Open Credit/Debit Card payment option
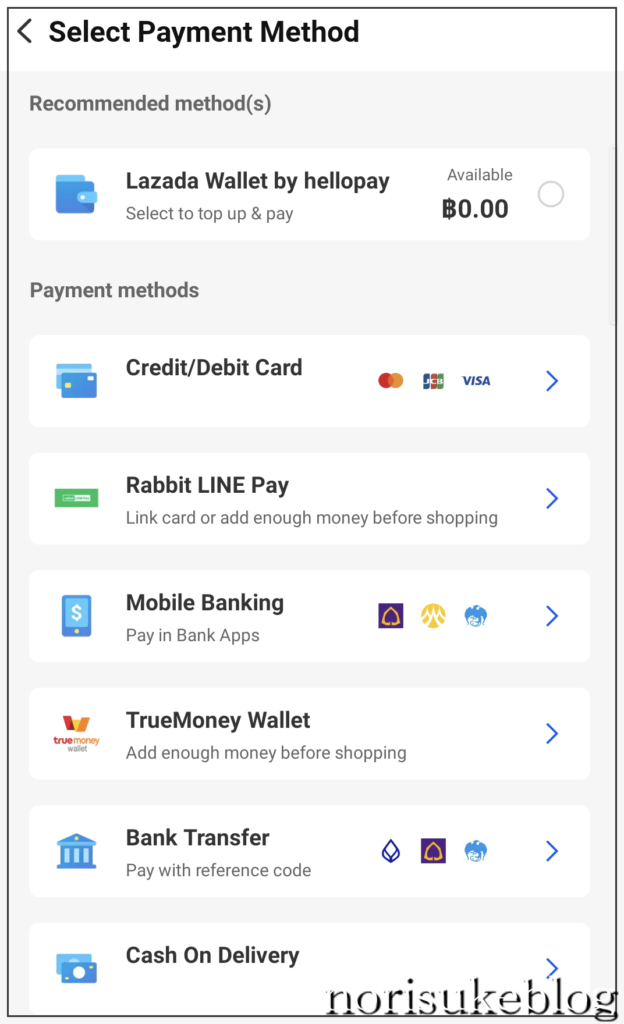The width and height of the screenshot is (624, 1024). tap(309, 381)
